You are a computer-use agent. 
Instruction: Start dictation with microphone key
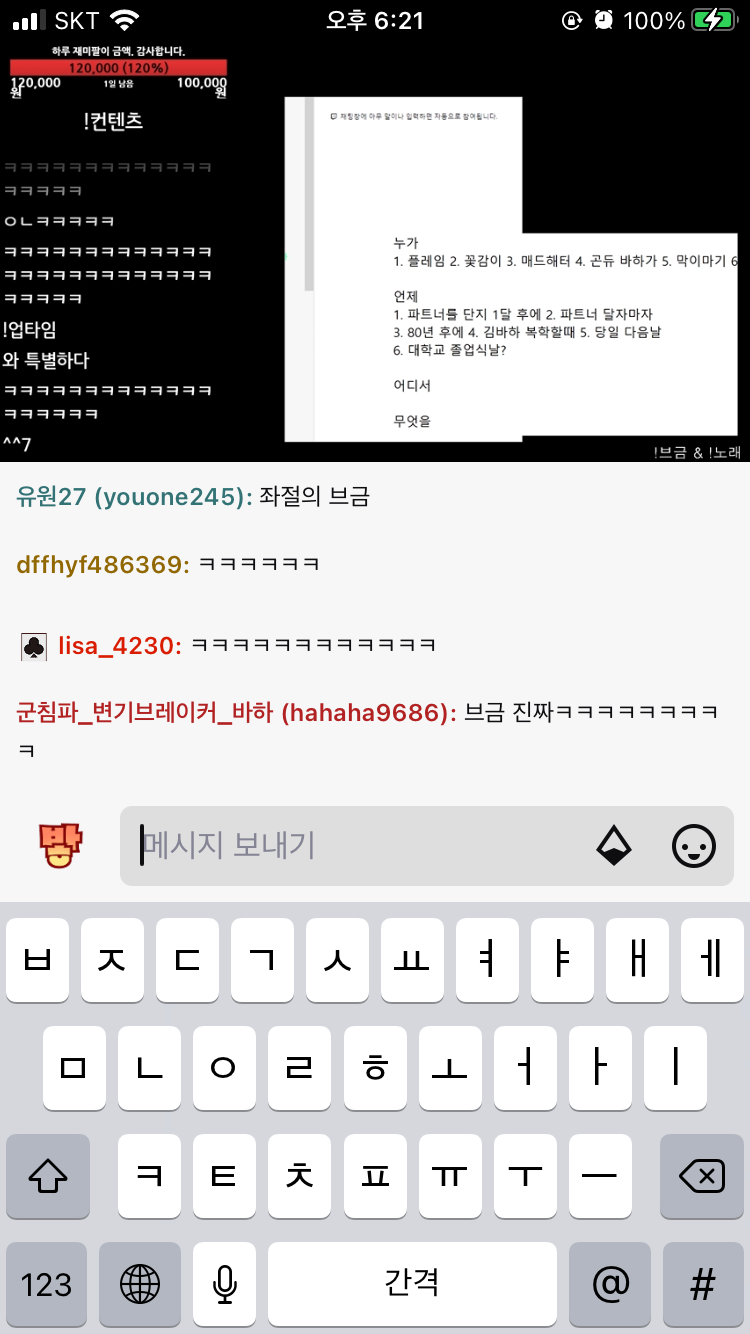coord(225,1284)
